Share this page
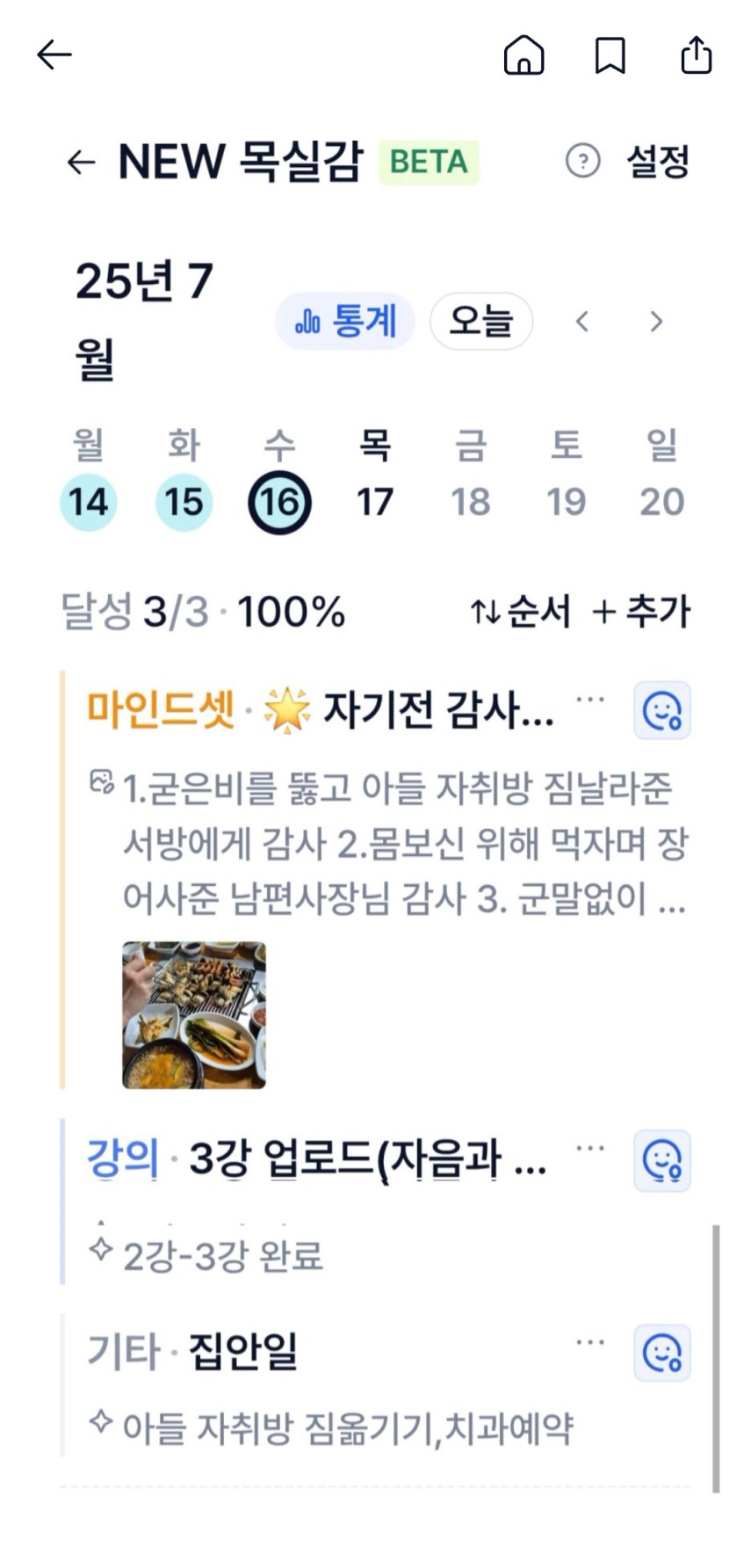The image size is (751, 1568). coord(696,54)
